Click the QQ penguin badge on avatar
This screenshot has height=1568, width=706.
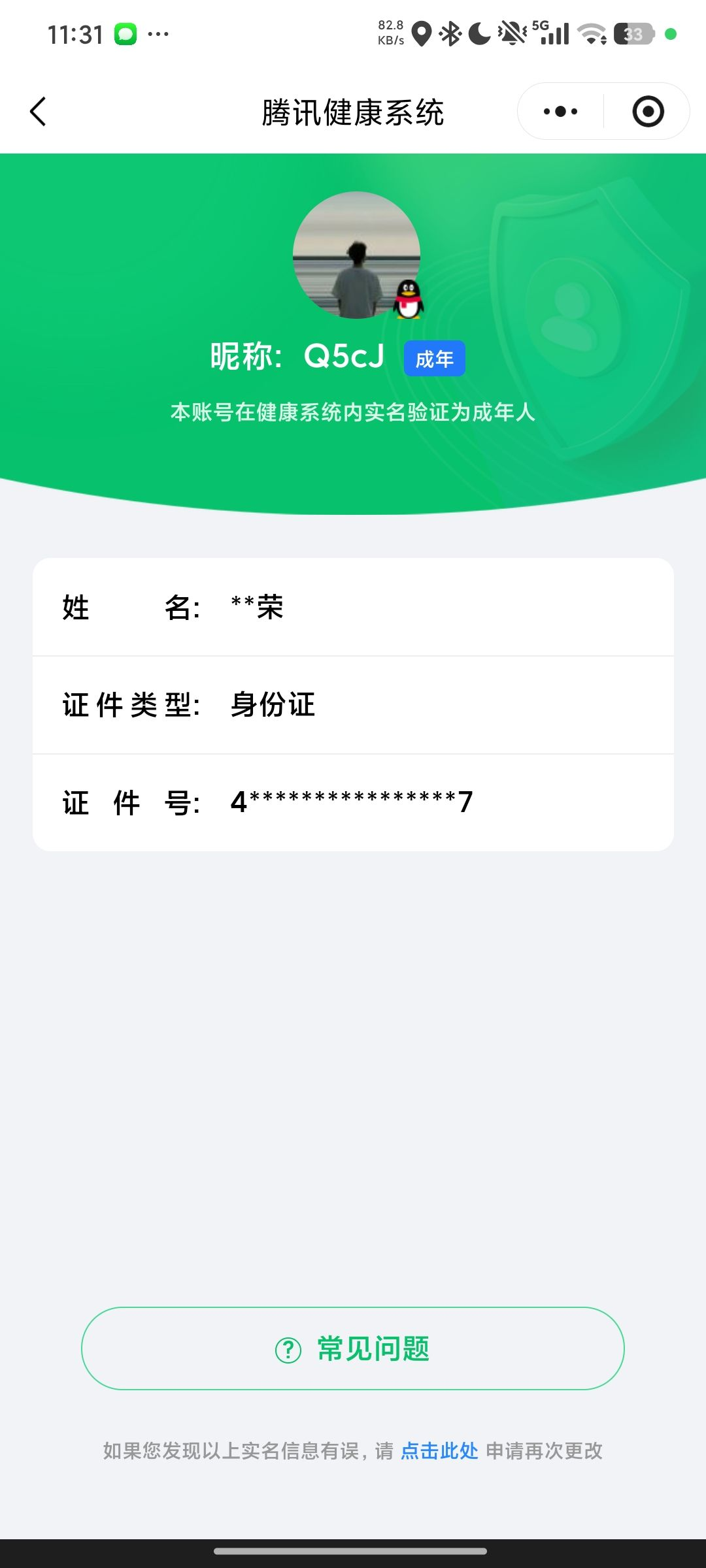[x=409, y=299]
